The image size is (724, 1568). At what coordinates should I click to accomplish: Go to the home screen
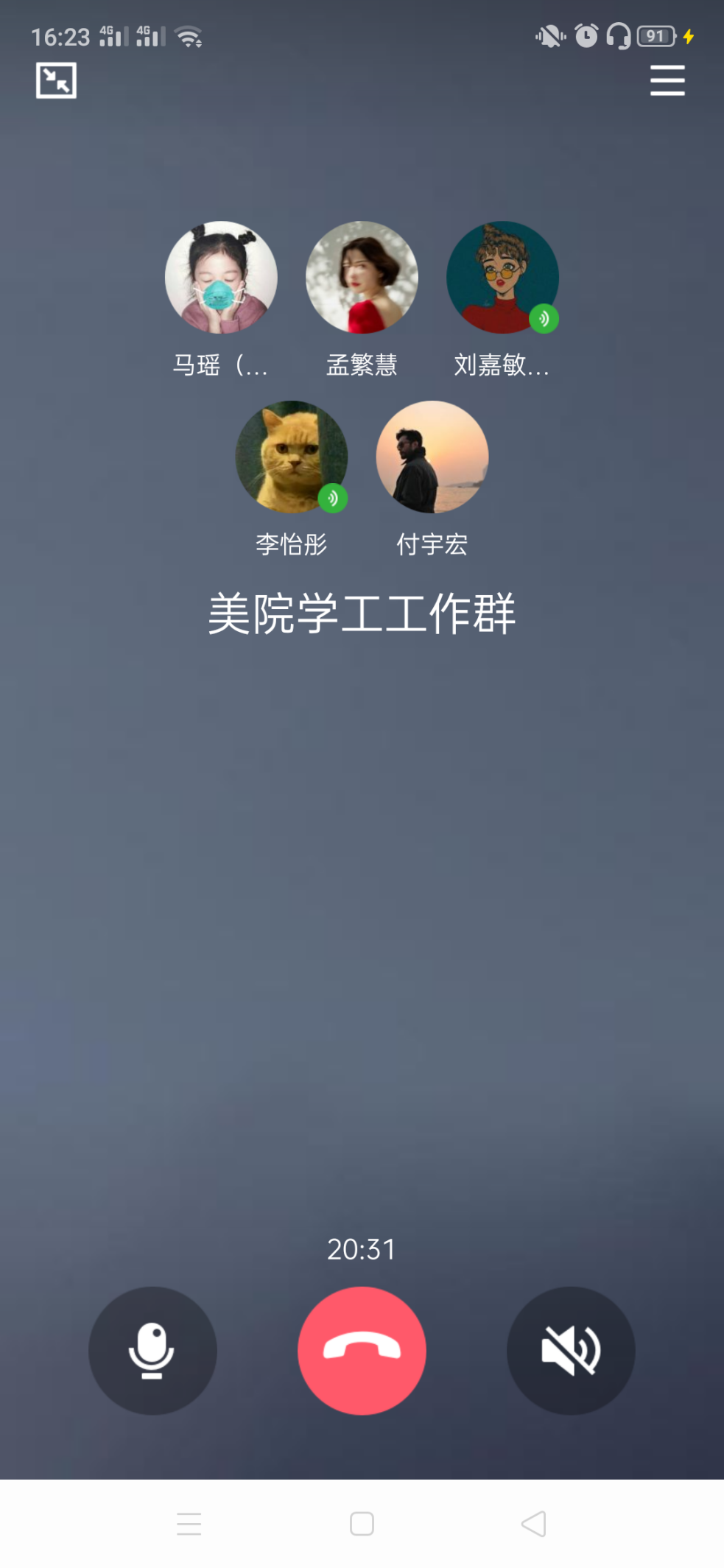(x=362, y=1523)
